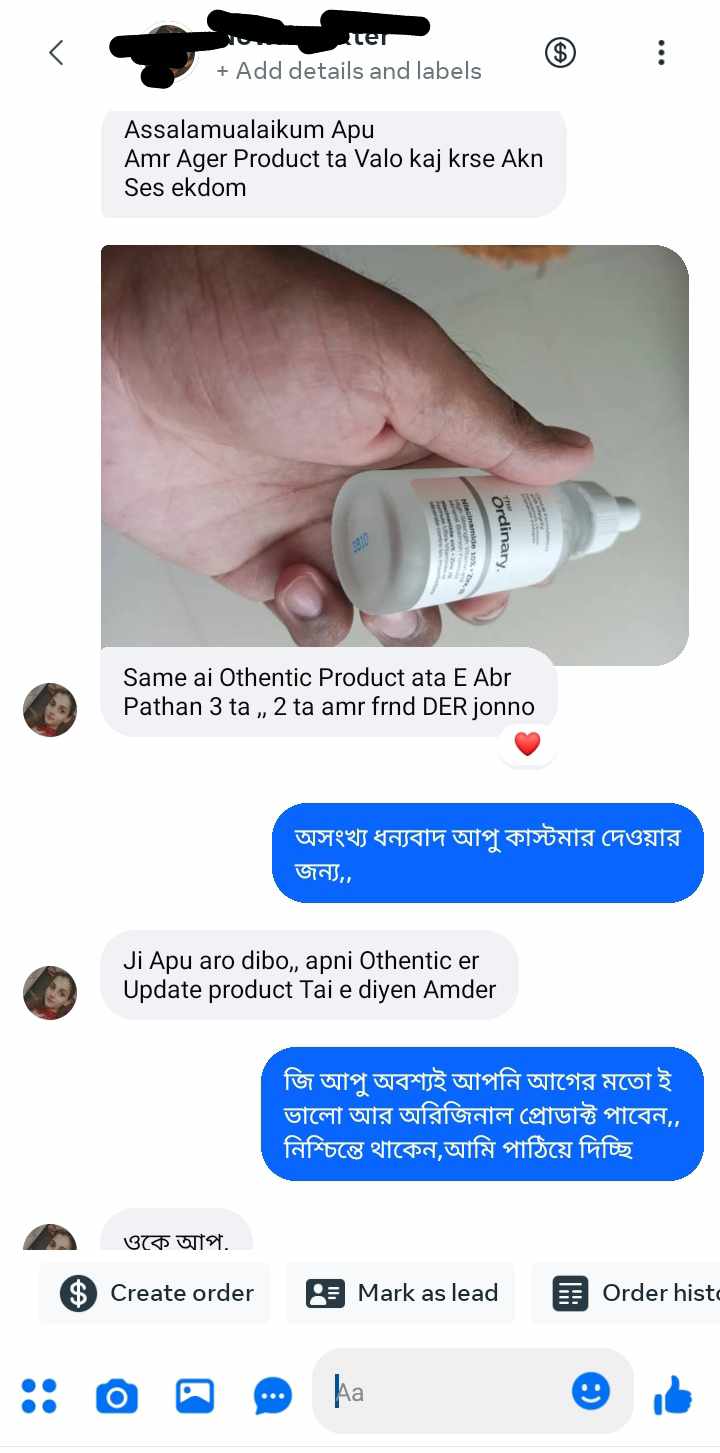Image resolution: width=720 pixels, height=1453 pixels.
Task: Open the three-dot overflow menu
Action: (x=661, y=53)
